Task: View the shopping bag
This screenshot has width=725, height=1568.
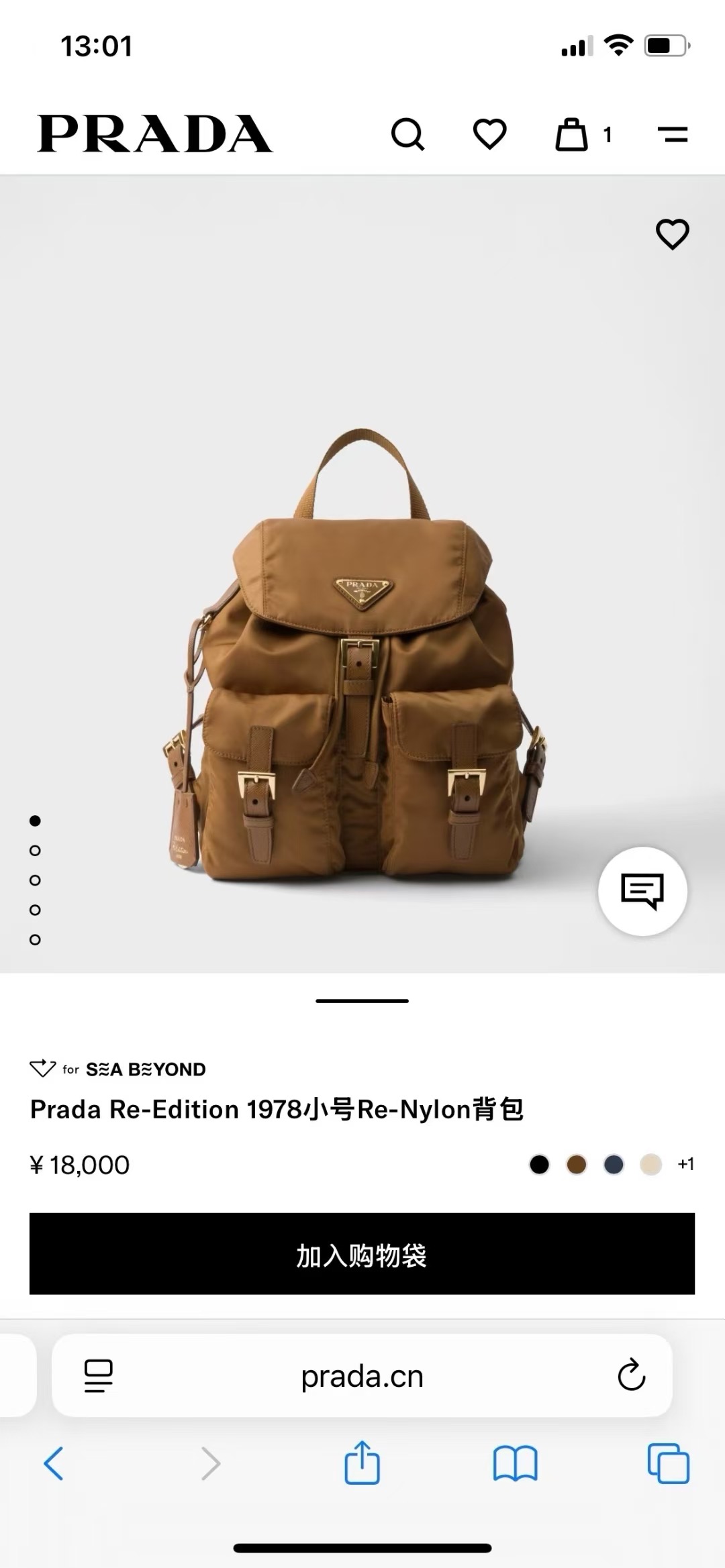Action: click(x=572, y=135)
